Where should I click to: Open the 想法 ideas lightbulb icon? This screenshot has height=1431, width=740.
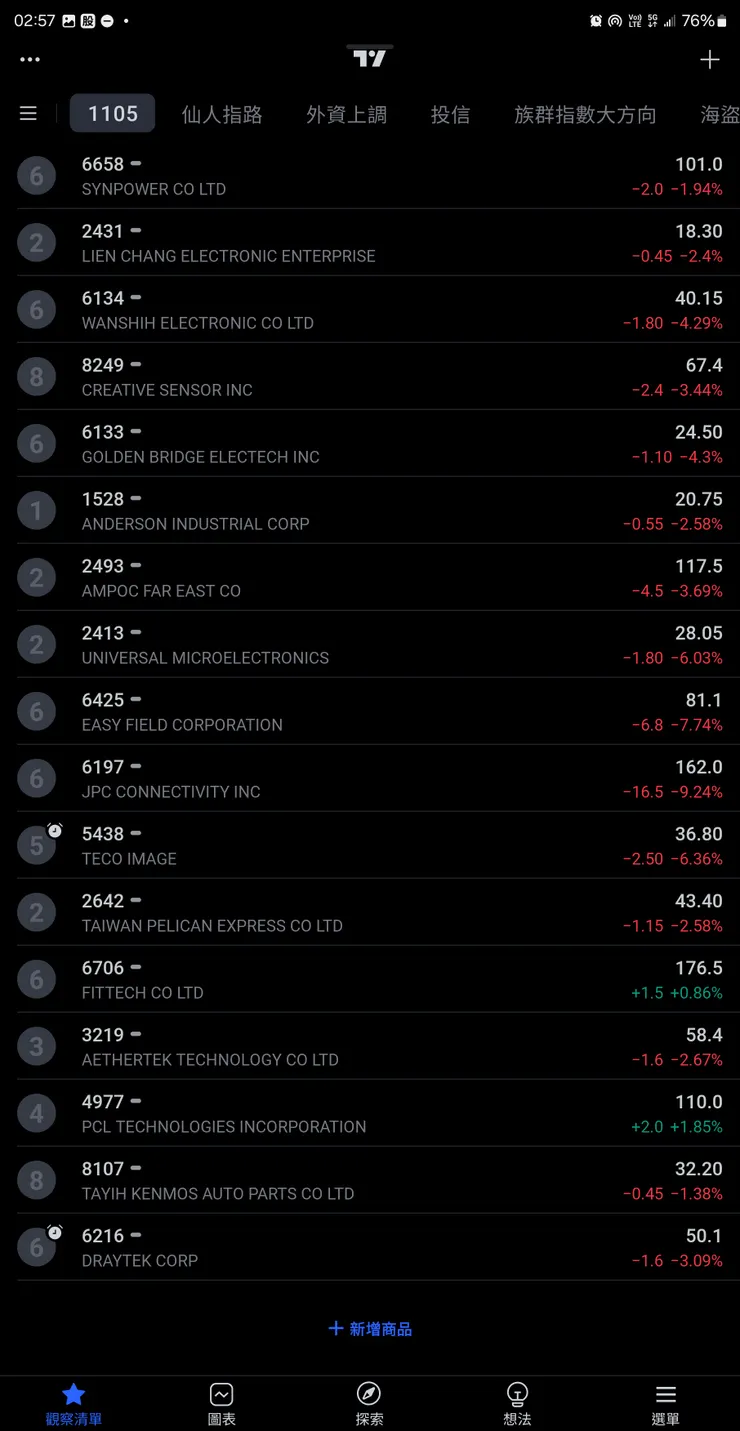[x=517, y=1400]
